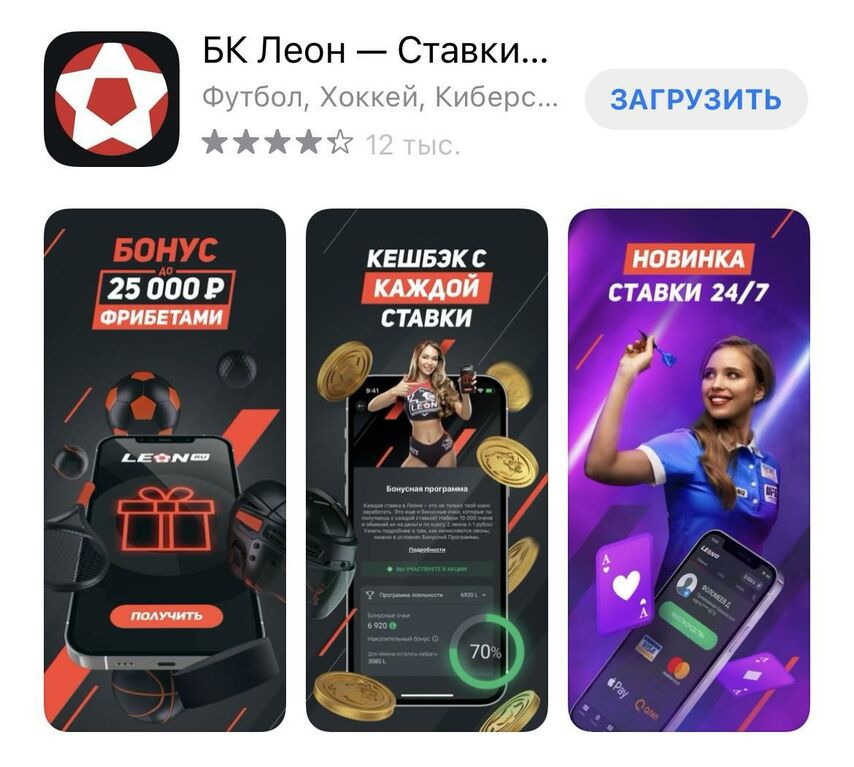This screenshot has width=854, height=767.
Task: View the Кешбэк с каждой ставки screenshot
Action: [426, 470]
